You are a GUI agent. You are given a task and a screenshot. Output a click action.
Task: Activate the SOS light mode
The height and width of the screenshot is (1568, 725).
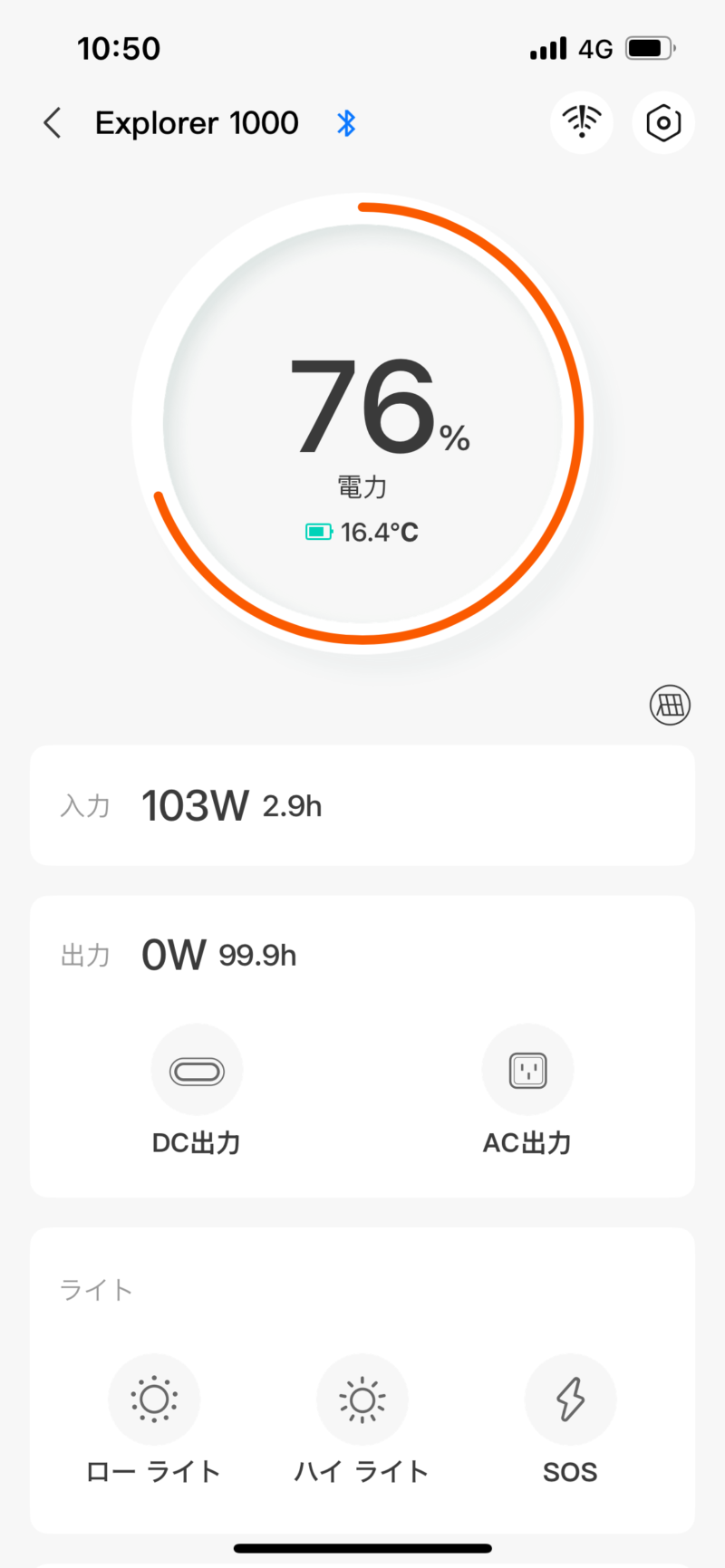click(x=570, y=1400)
